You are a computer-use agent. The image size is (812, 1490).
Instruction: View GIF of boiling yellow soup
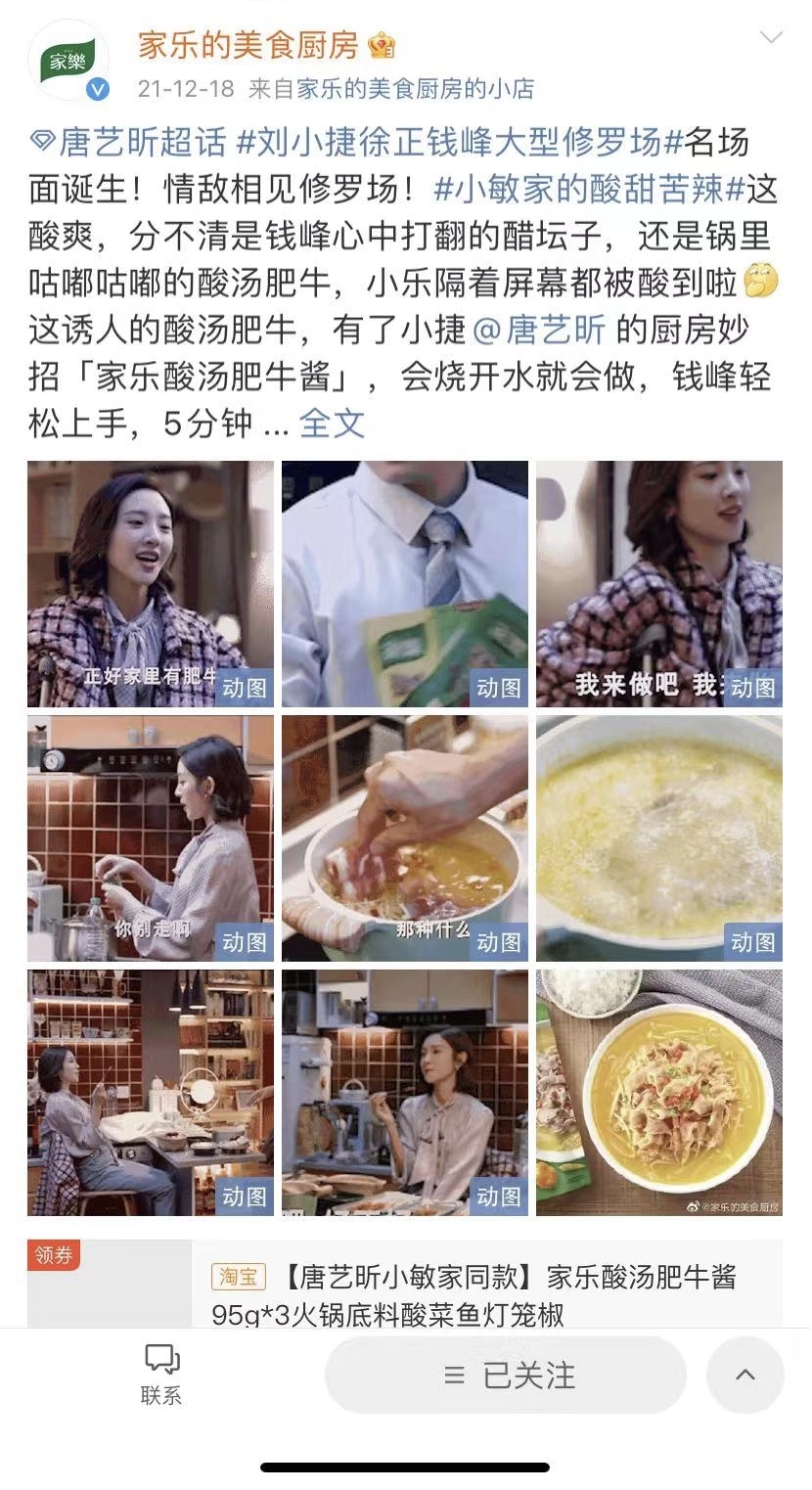tap(659, 838)
